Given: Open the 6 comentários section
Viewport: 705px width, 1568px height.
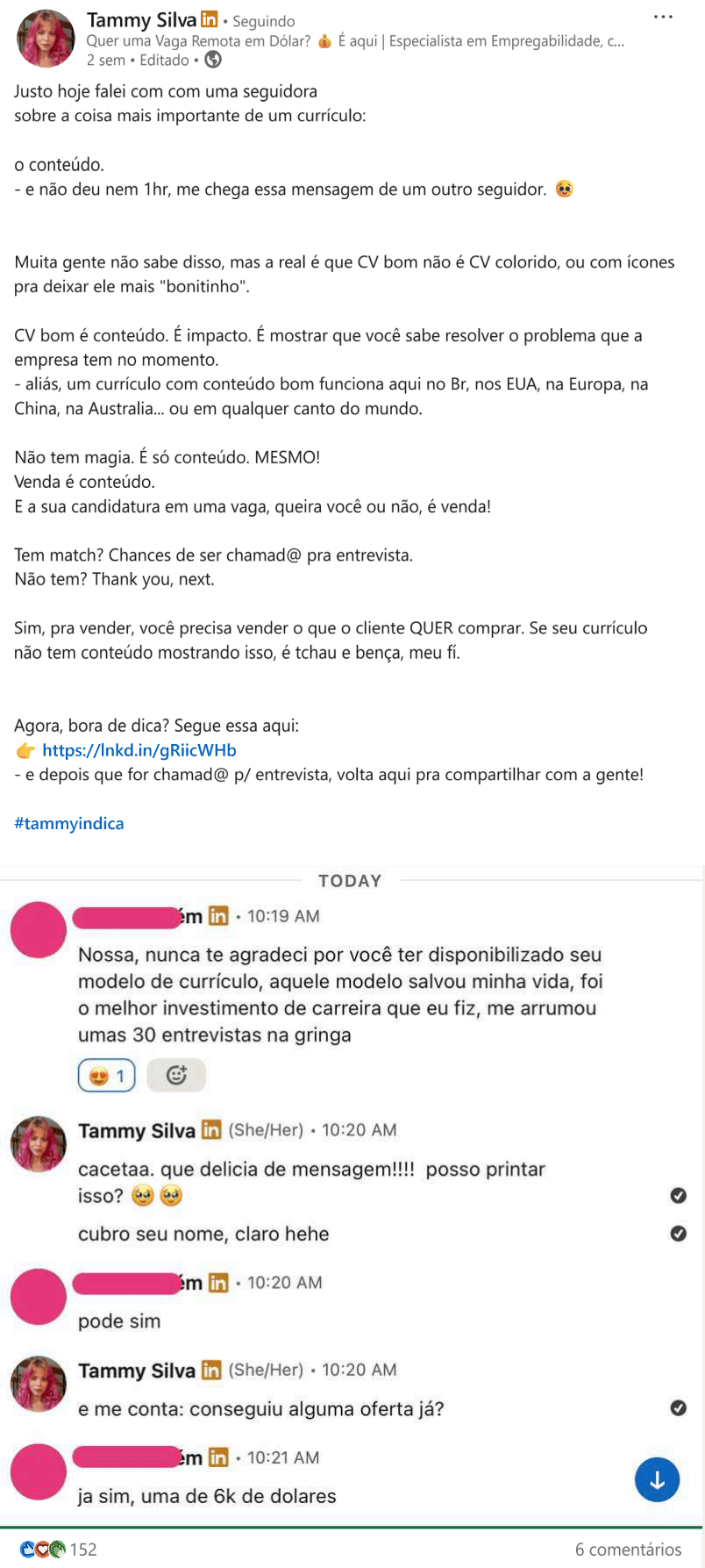Looking at the screenshot, I should pyautogui.click(x=628, y=1550).
